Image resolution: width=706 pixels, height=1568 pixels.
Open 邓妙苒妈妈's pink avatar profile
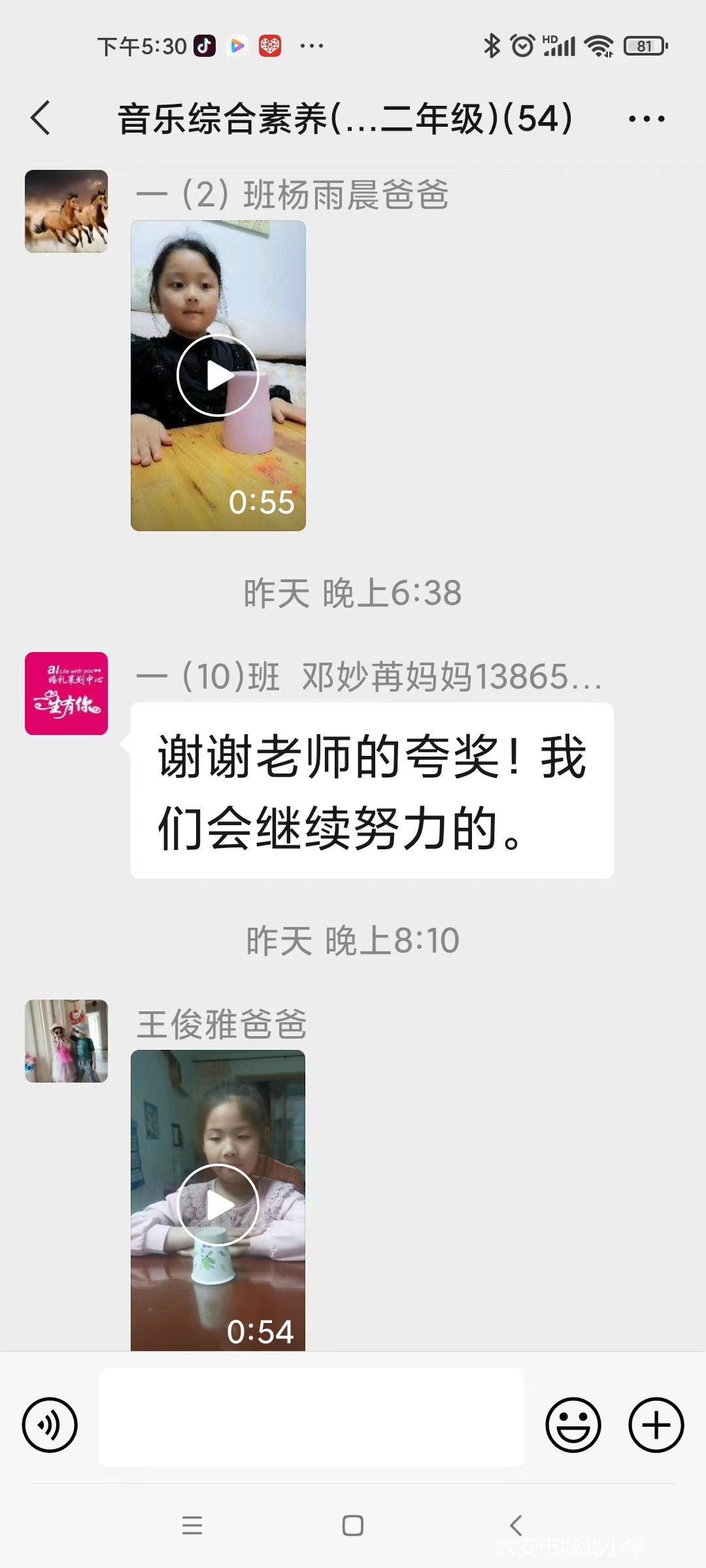[66, 693]
